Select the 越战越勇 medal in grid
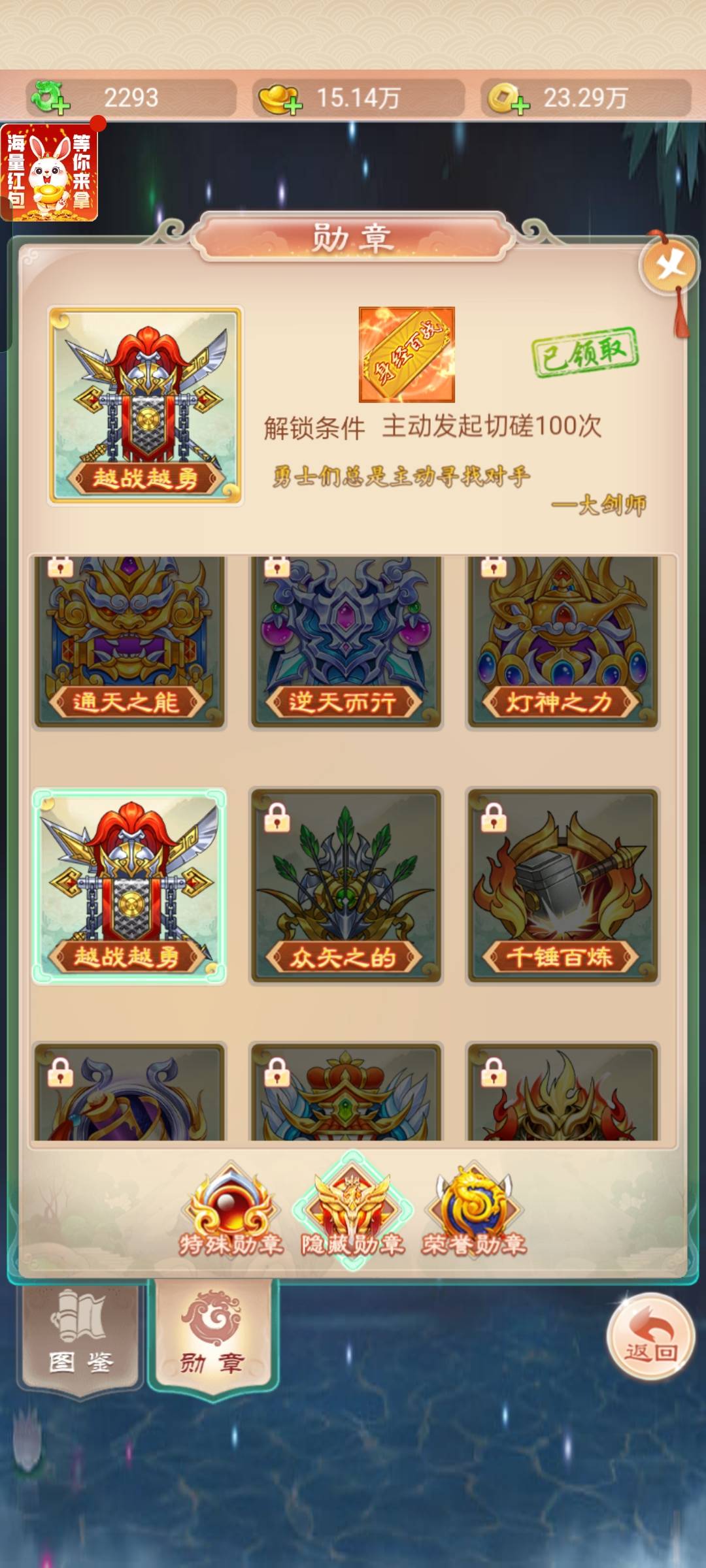The height and width of the screenshot is (1568, 706). [x=129, y=886]
